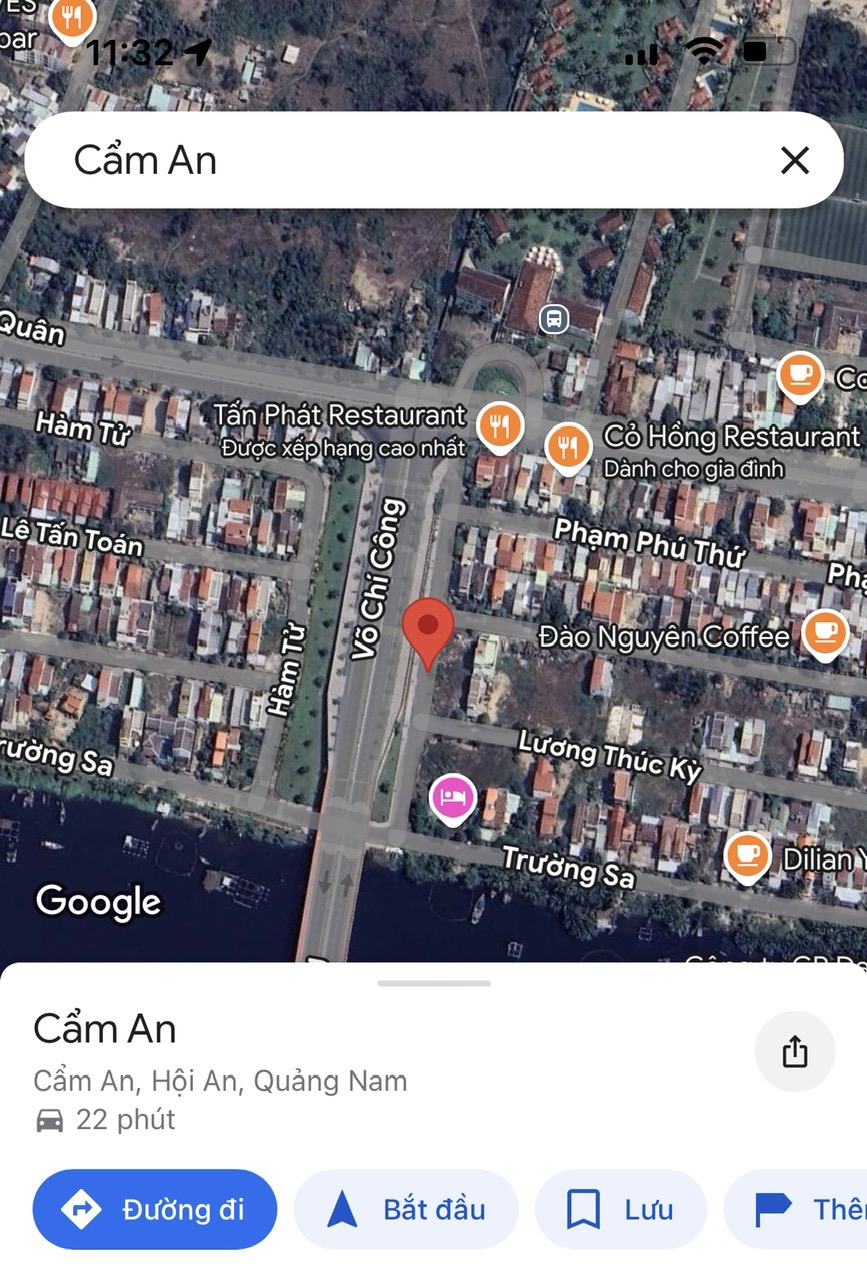Viewport: 867px width, 1280px height.
Task: Select the bus stop icon
Action: click(553, 320)
